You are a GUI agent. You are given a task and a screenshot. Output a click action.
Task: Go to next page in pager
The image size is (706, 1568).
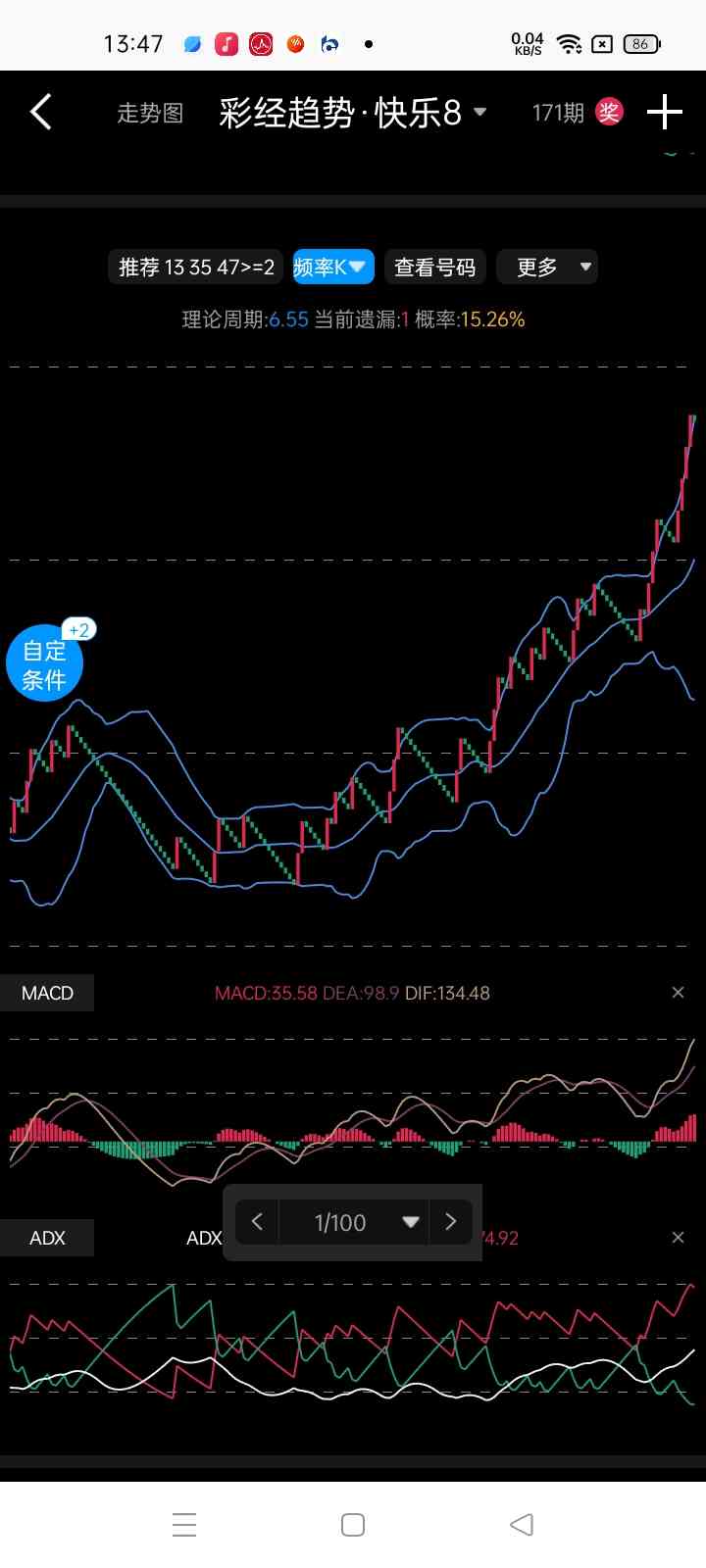[x=451, y=1222]
